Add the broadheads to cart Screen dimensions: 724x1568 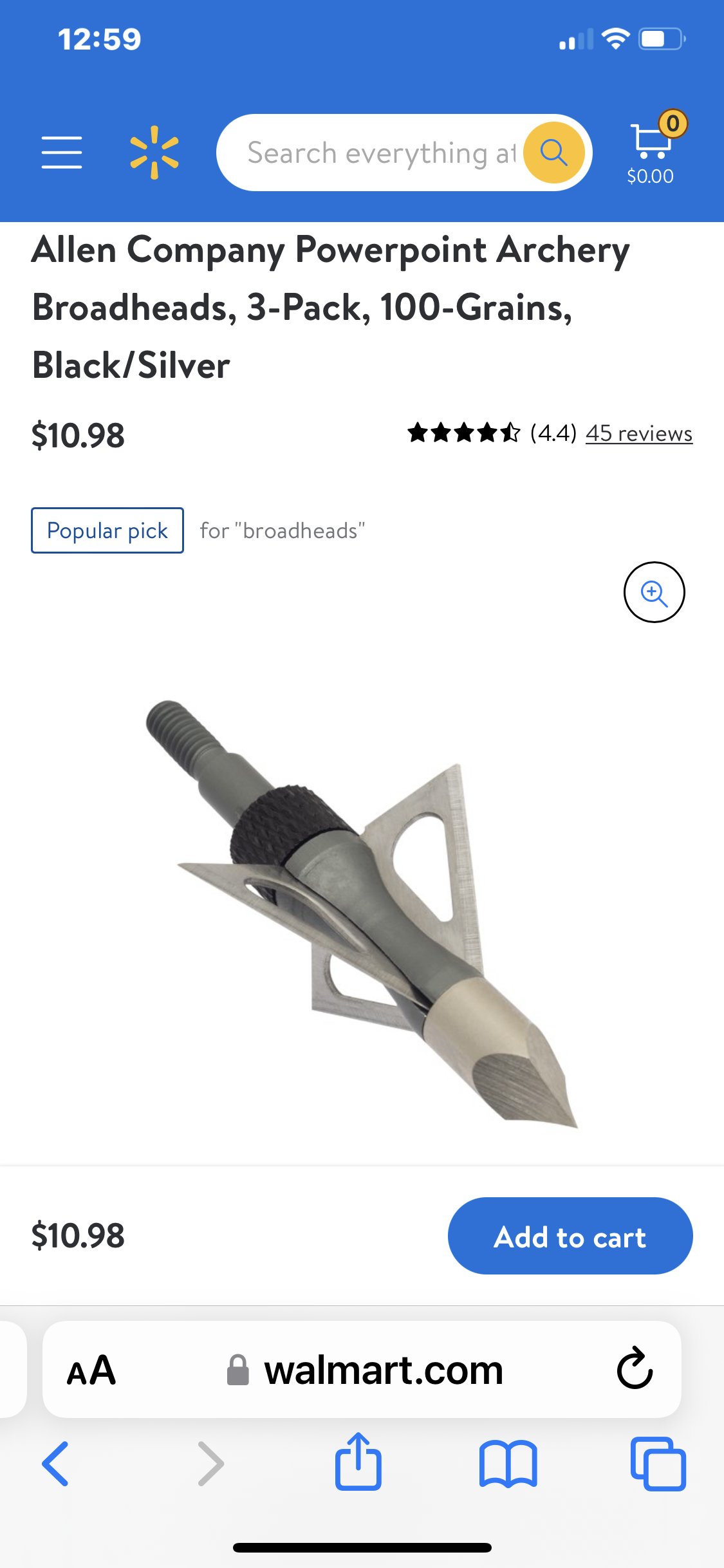(570, 1236)
